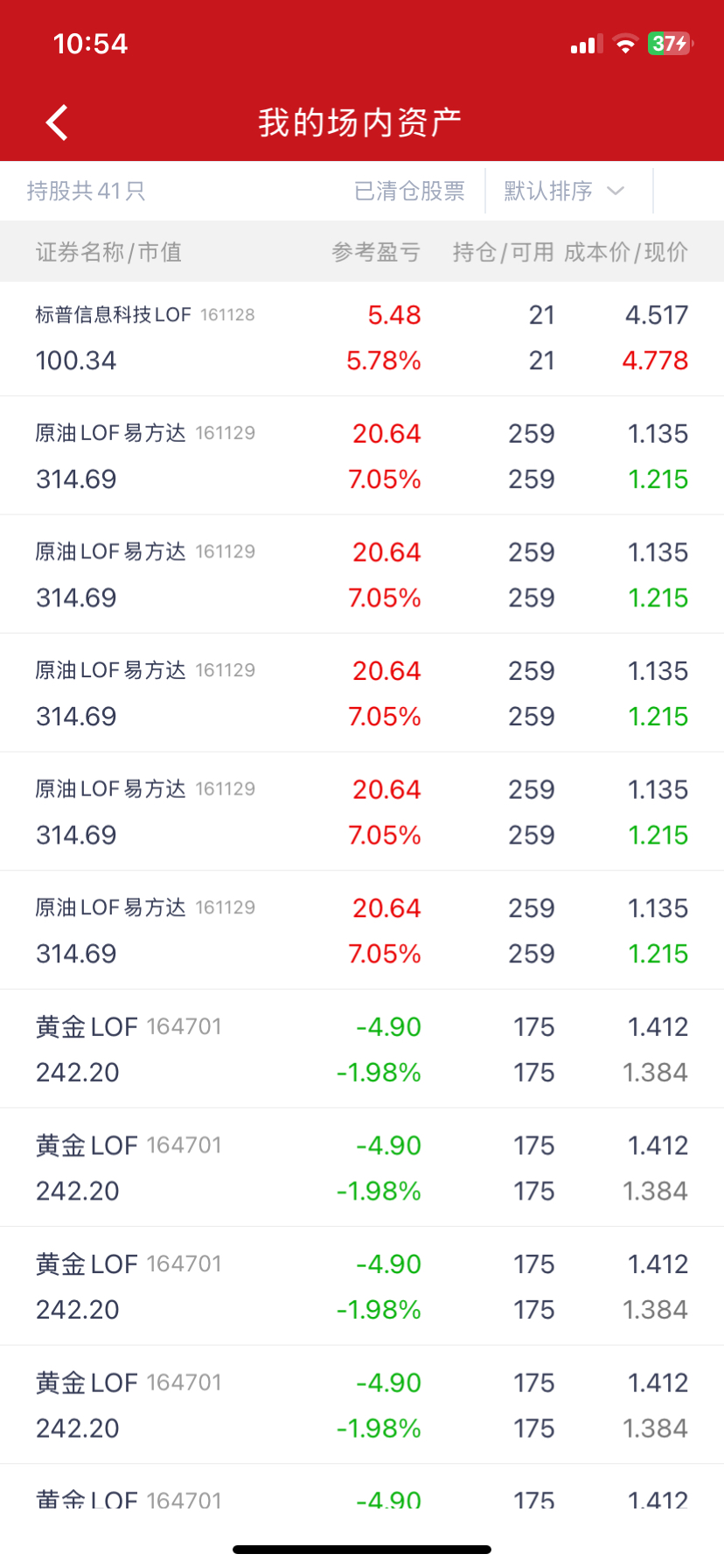
Task: Expand the 默认排序 sort dropdown
Action: pyautogui.click(x=565, y=191)
